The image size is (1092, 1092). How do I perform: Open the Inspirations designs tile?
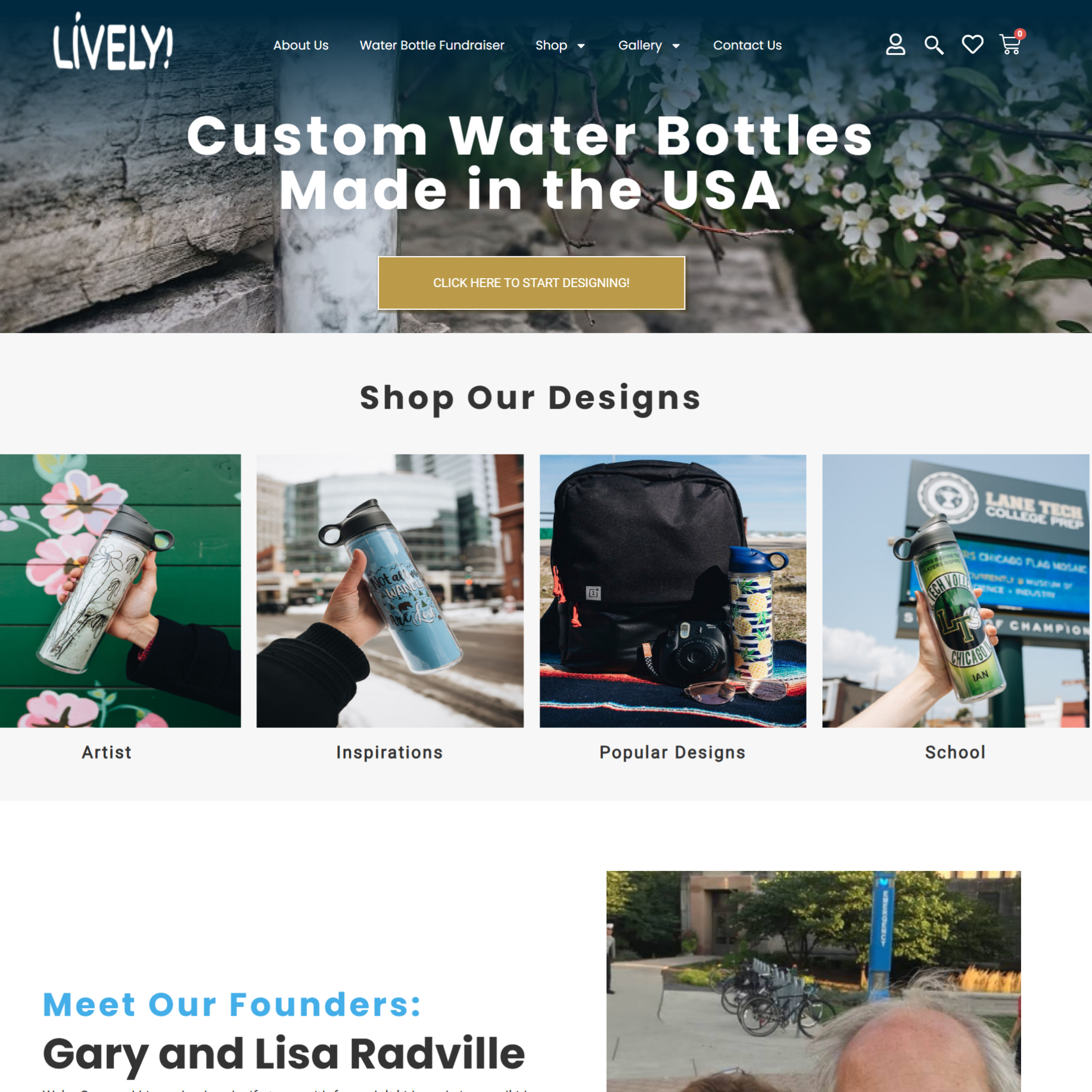point(390,590)
